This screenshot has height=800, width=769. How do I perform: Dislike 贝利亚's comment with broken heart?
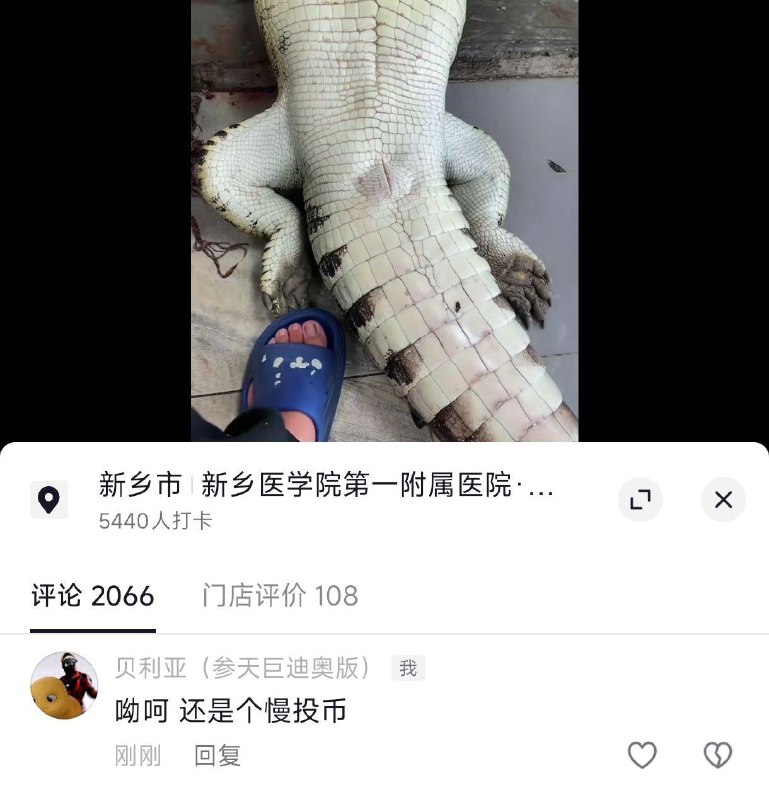point(717,755)
